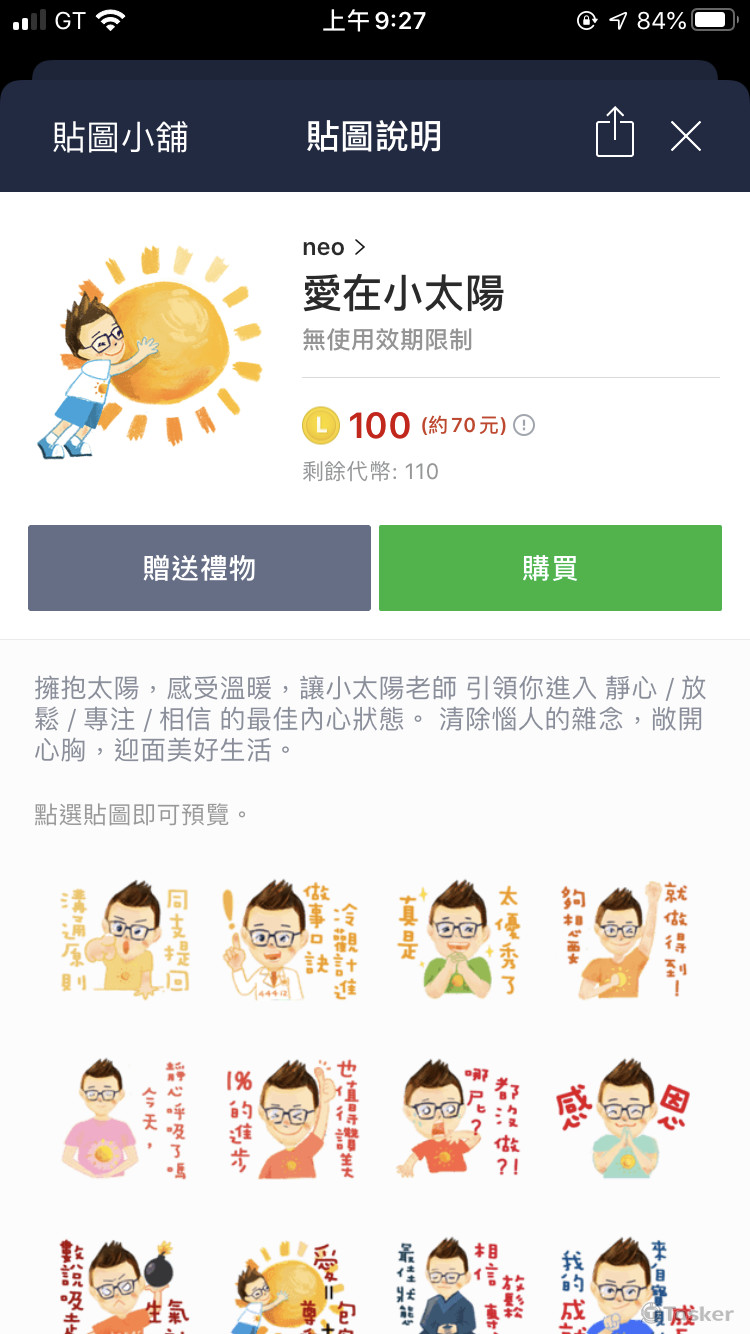Go back to 貼圖小舖
This screenshot has height=1334, width=750.
(120, 137)
